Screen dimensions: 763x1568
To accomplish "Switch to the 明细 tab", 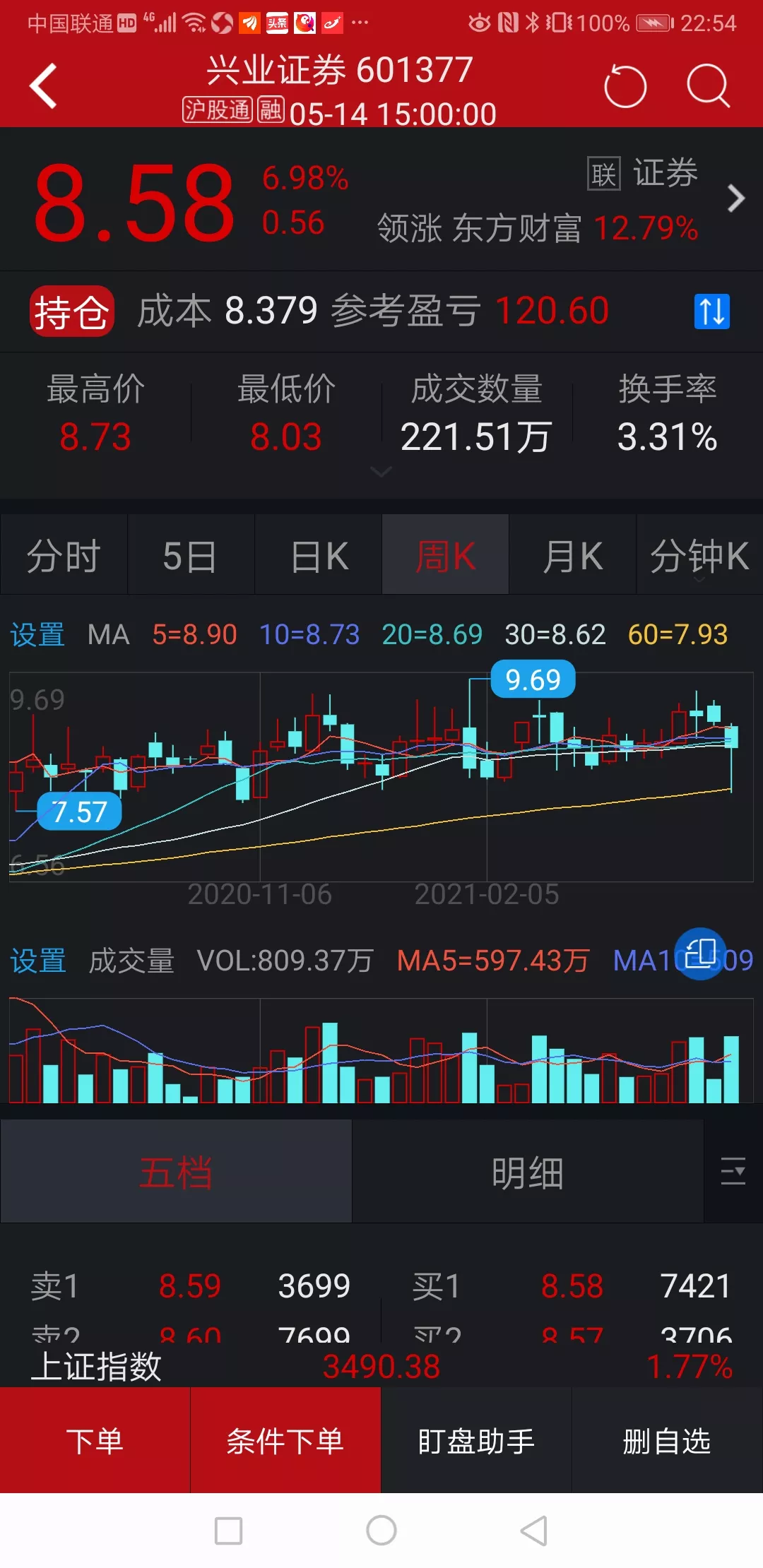I will pyautogui.click(x=527, y=1173).
